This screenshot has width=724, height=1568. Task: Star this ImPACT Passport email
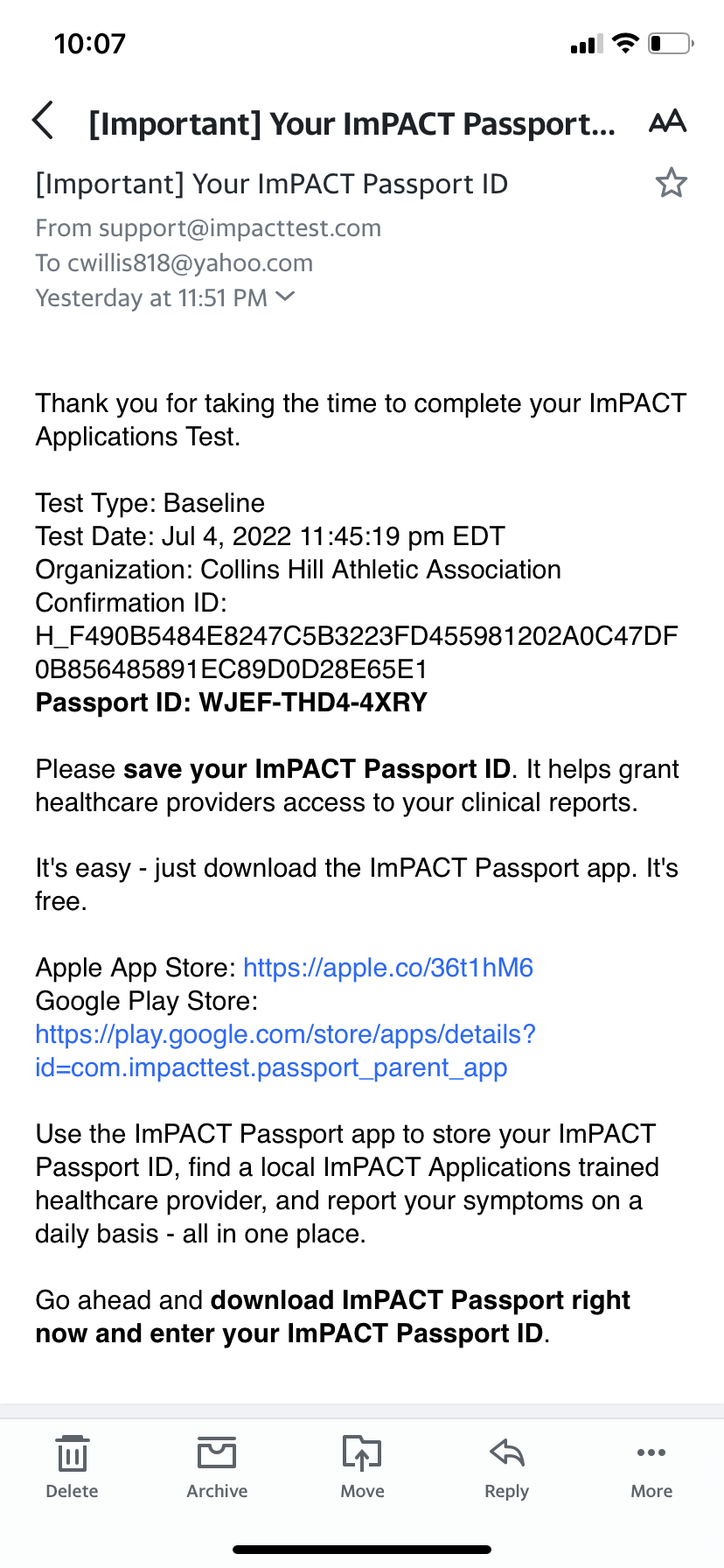coord(671,183)
